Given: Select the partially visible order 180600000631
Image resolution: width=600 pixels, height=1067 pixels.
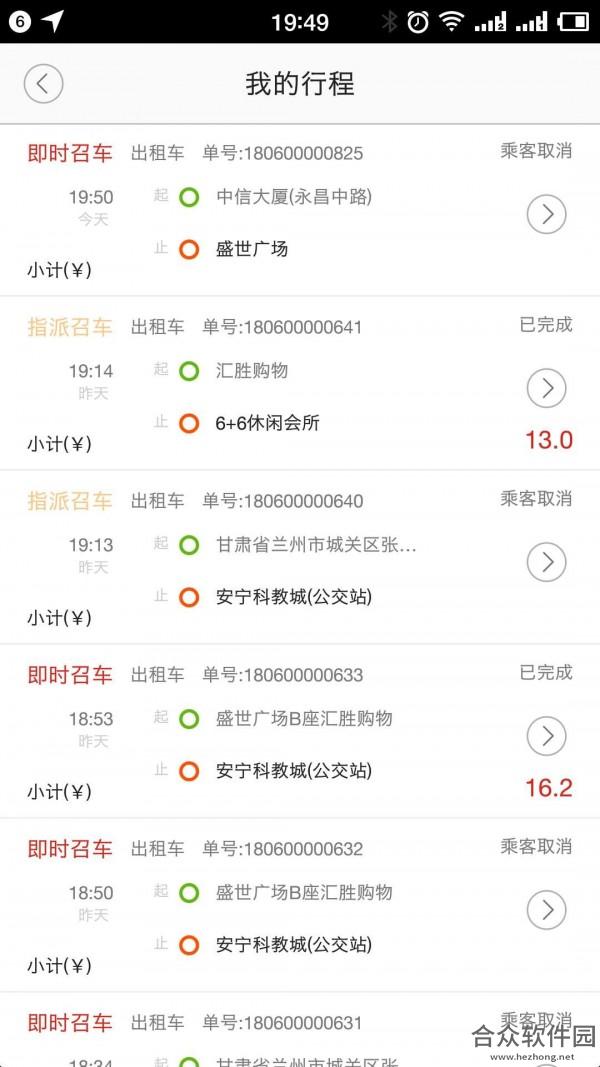Looking at the screenshot, I should (x=300, y=1030).
